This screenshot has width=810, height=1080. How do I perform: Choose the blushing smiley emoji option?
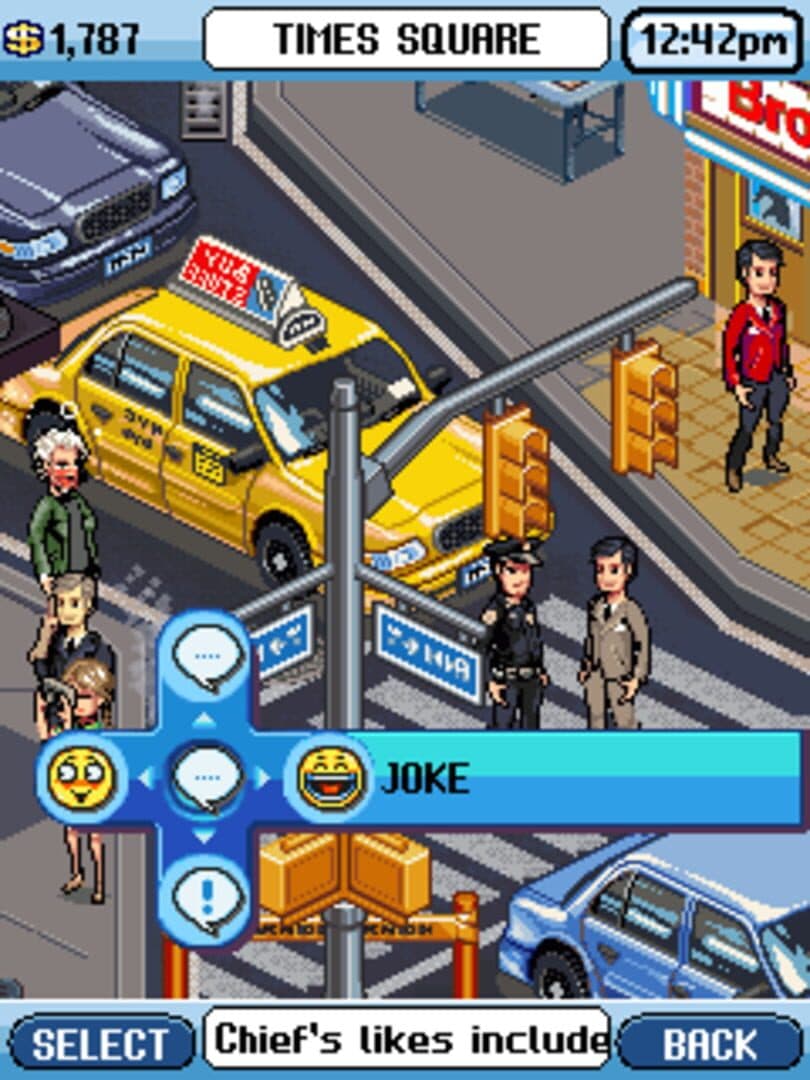(83, 777)
